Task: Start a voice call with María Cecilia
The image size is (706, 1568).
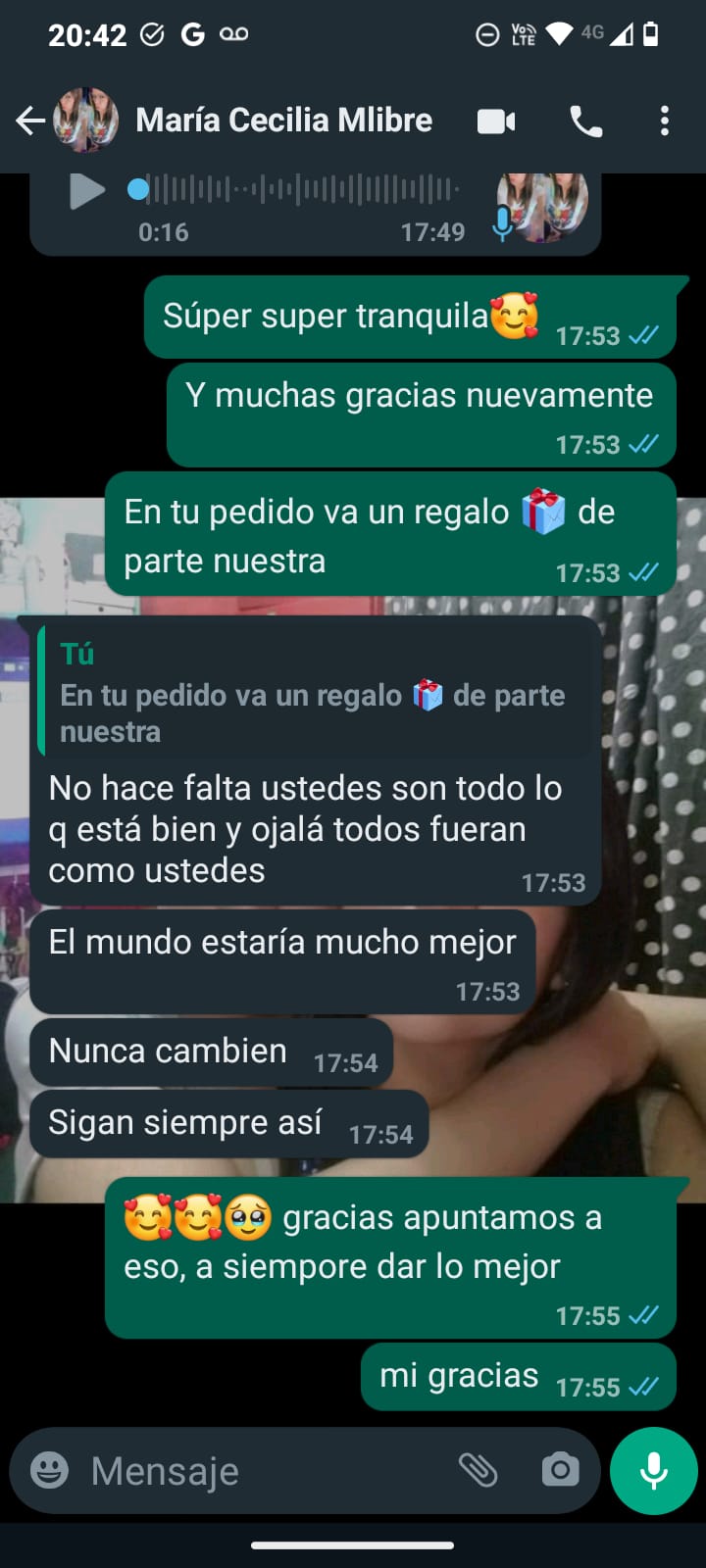Action: coord(585,122)
